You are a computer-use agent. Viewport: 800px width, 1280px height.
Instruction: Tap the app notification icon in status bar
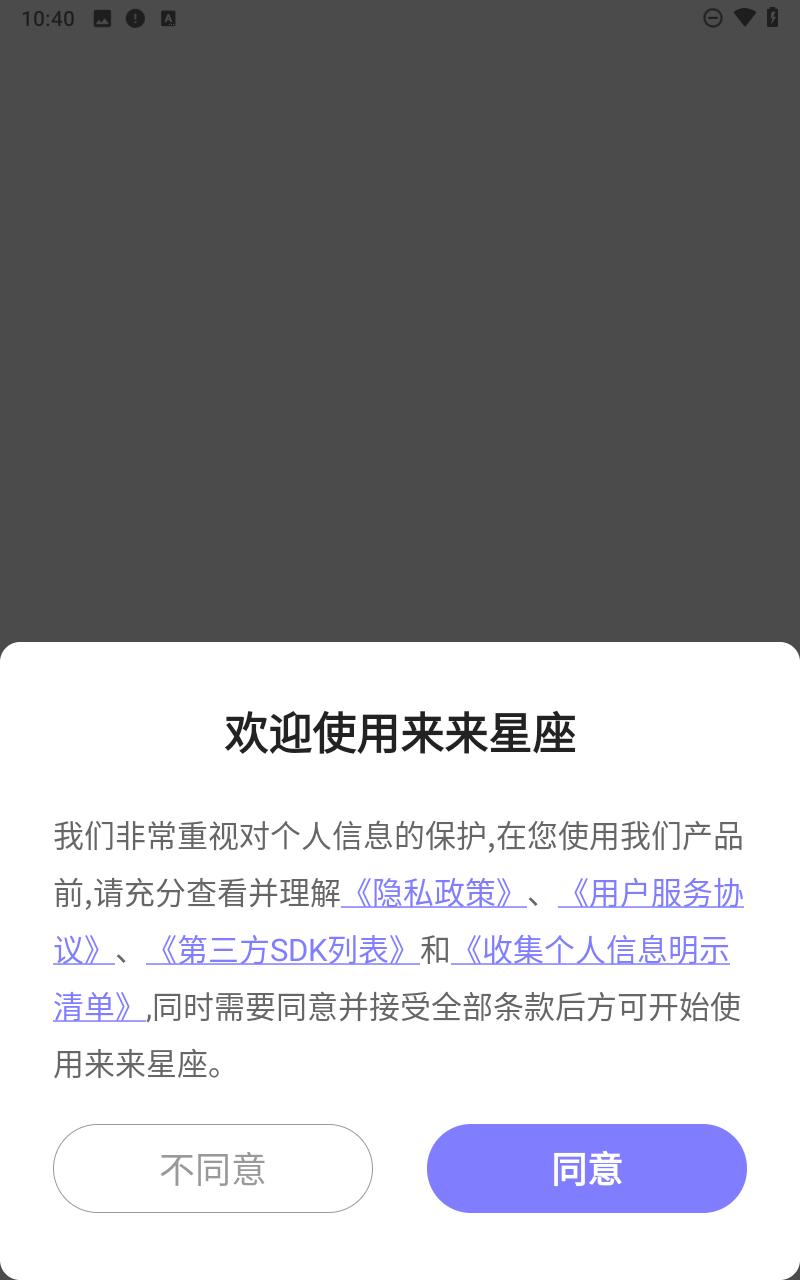pos(170,17)
